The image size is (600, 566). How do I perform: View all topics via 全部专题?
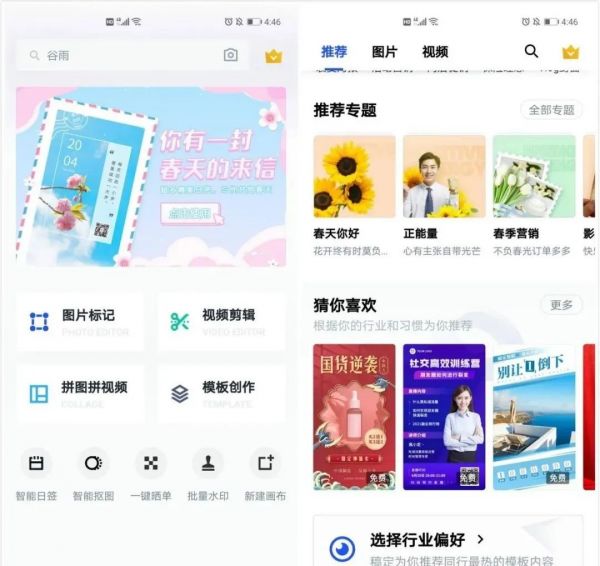click(551, 110)
